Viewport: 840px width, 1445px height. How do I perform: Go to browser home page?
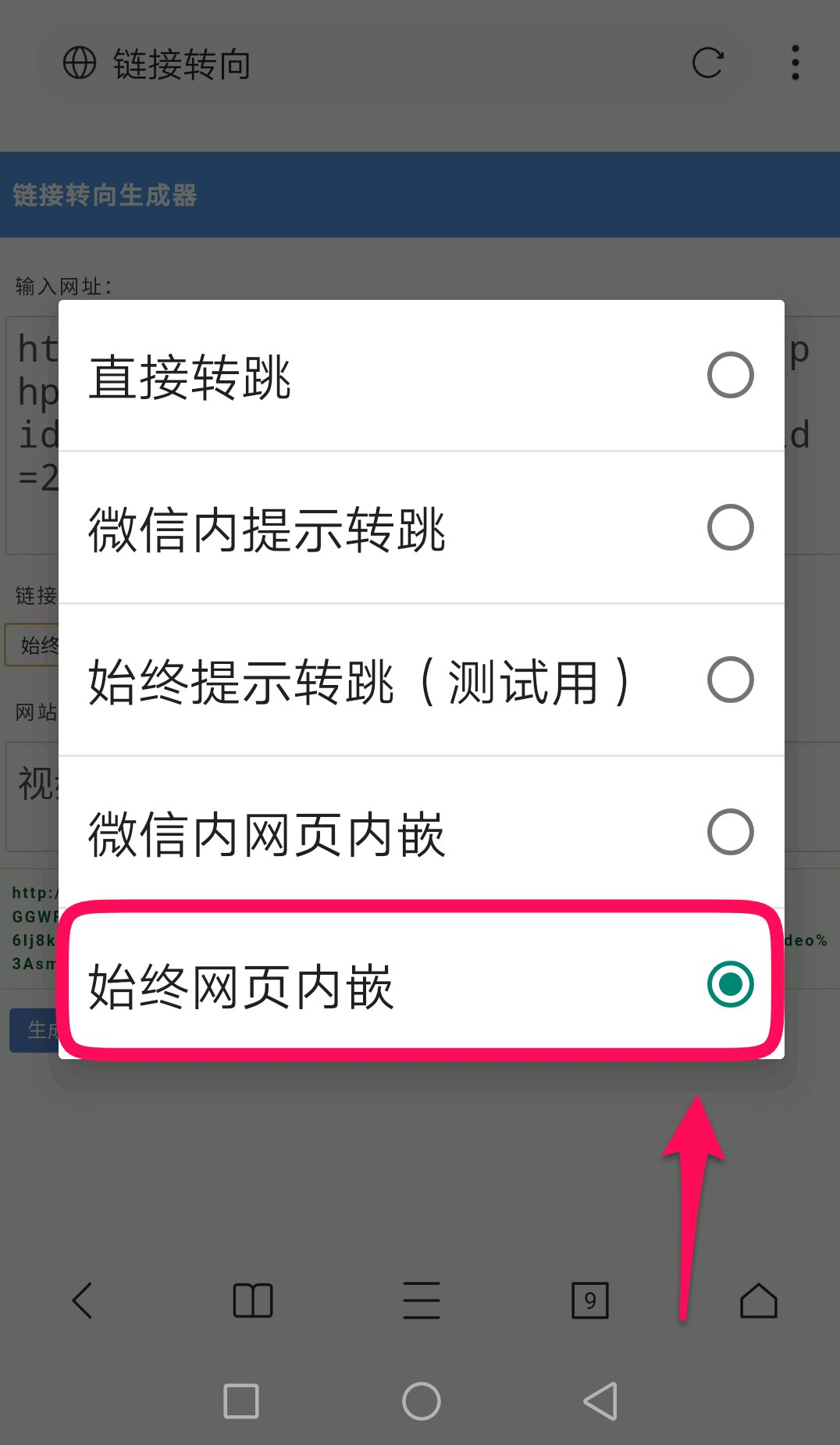(x=759, y=1300)
